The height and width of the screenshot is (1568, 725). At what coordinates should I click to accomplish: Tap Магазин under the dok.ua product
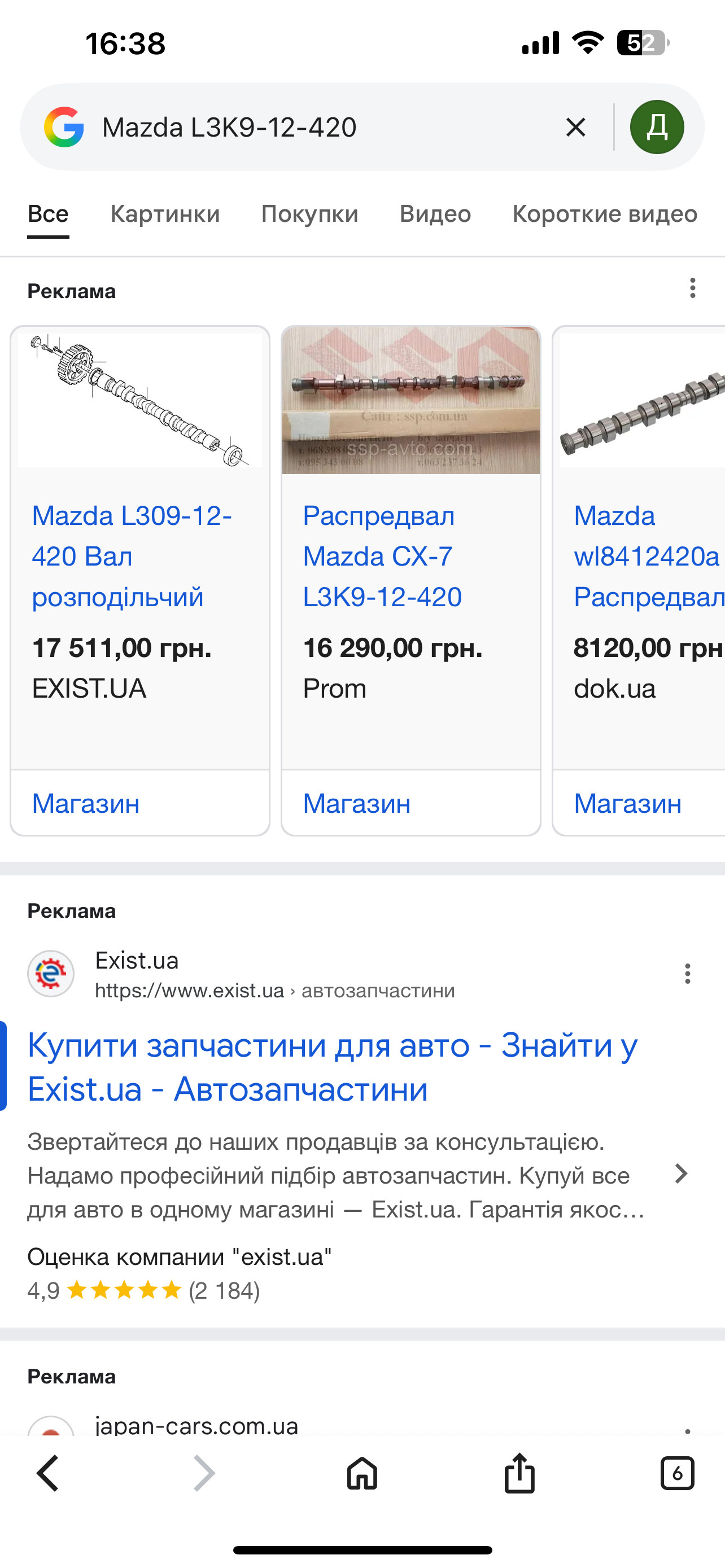[x=628, y=804]
